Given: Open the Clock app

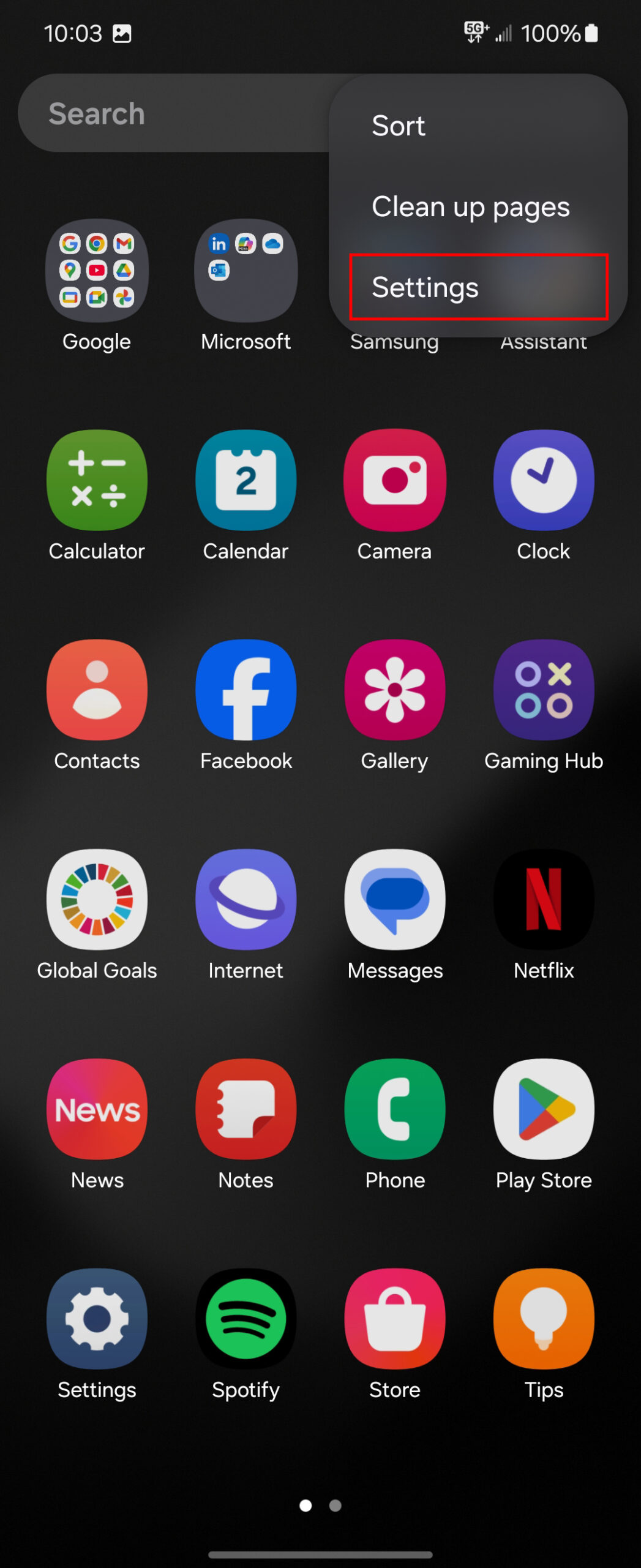Looking at the screenshot, I should click(x=544, y=481).
